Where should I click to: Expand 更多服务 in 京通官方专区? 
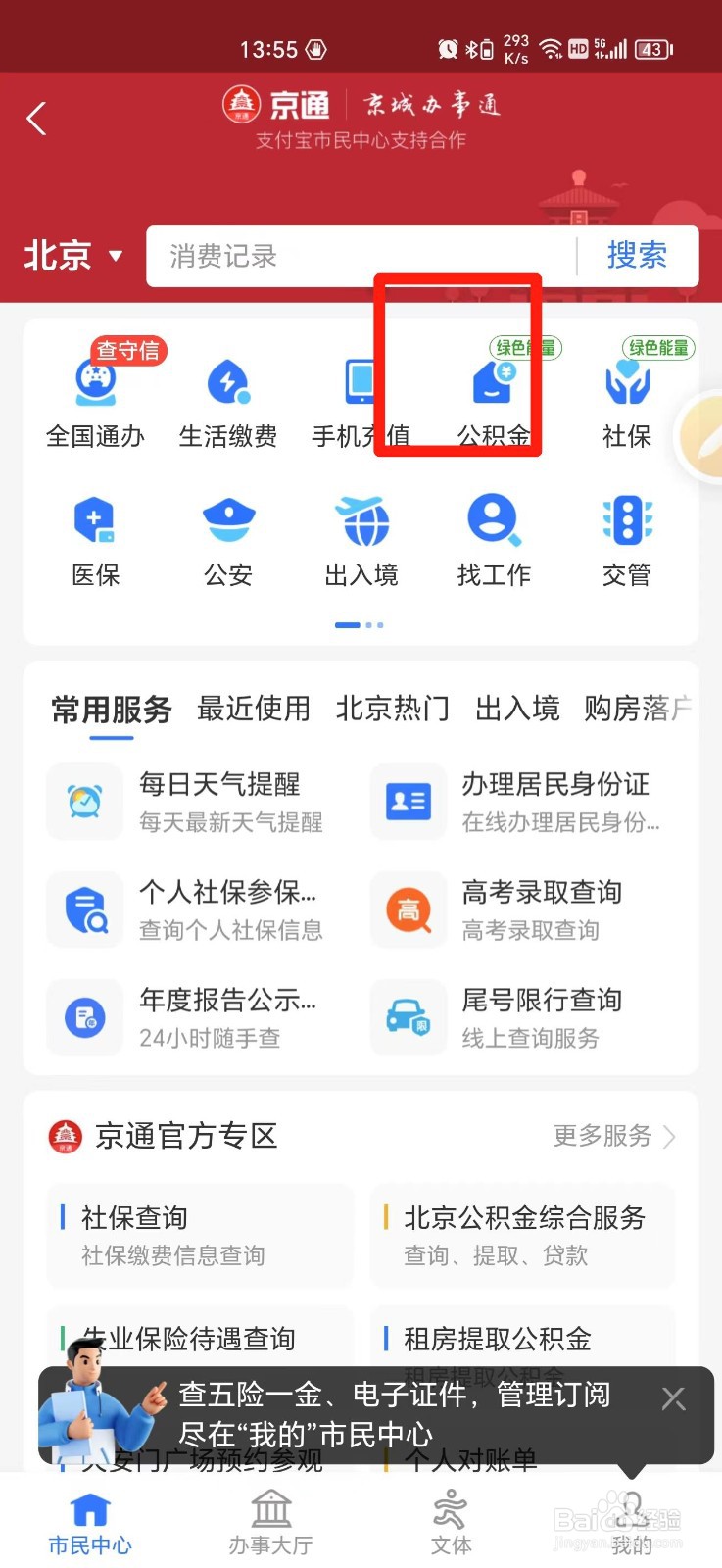pos(612,1137)
